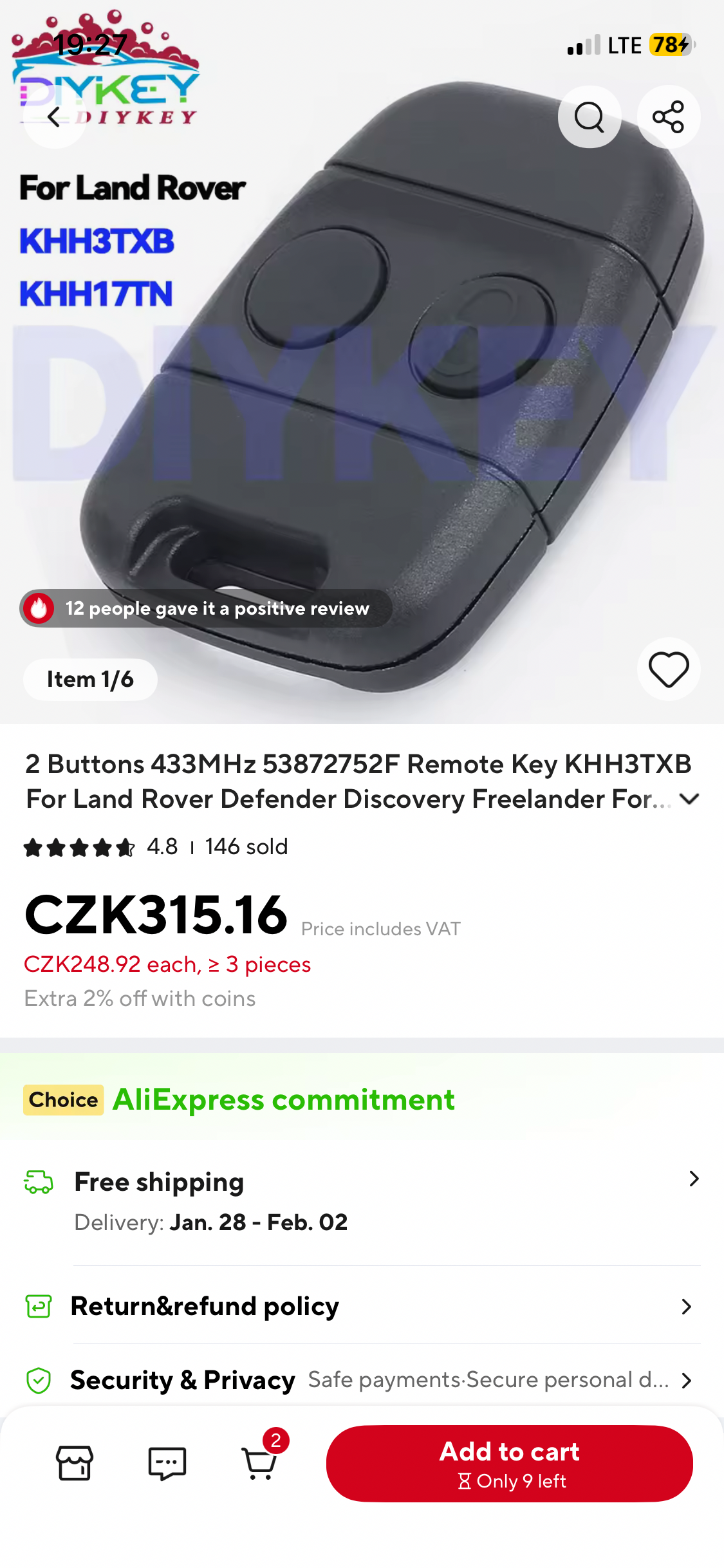Open Security & Privacy information
The height and width of the screenshot is (1568, 724).
[x=386, y=1380]
